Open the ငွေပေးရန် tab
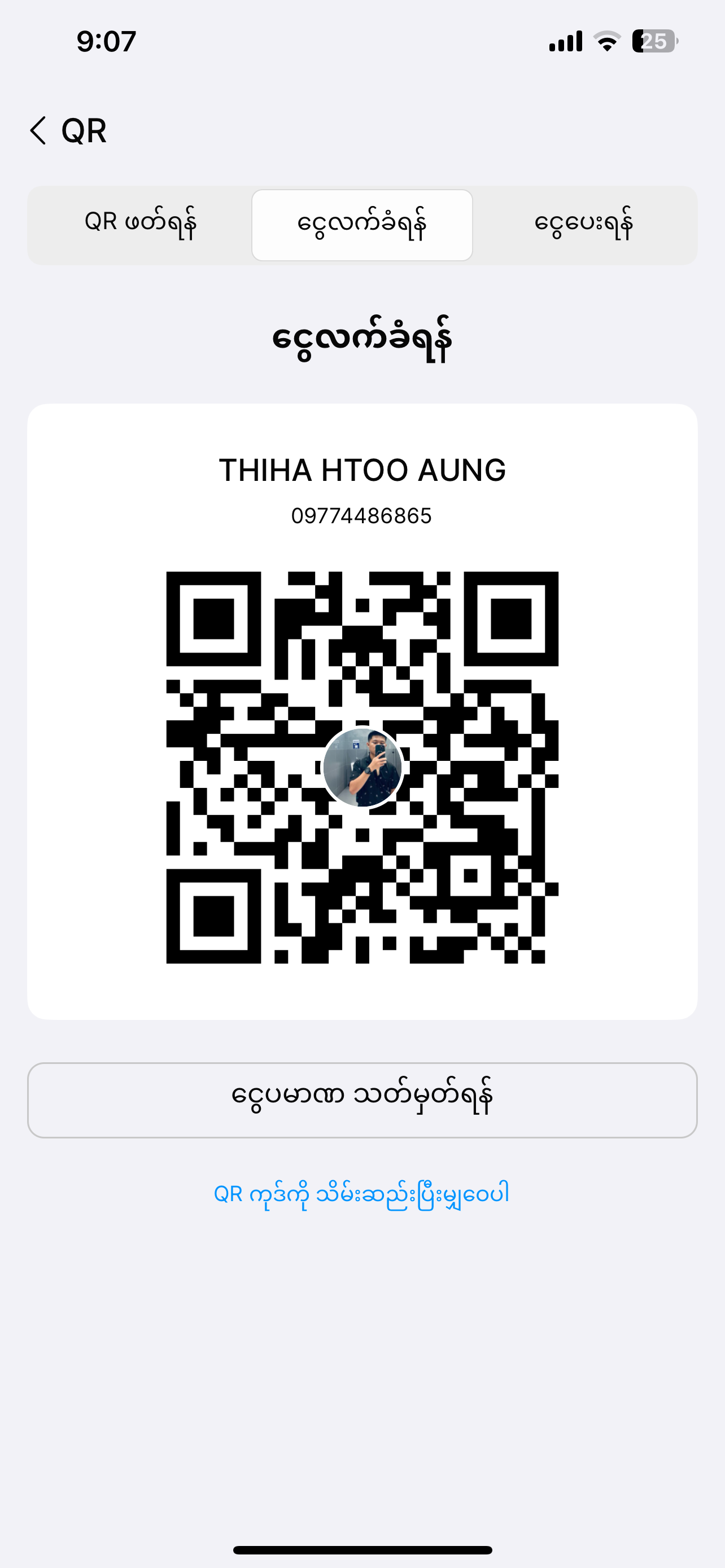 (584, 225)
